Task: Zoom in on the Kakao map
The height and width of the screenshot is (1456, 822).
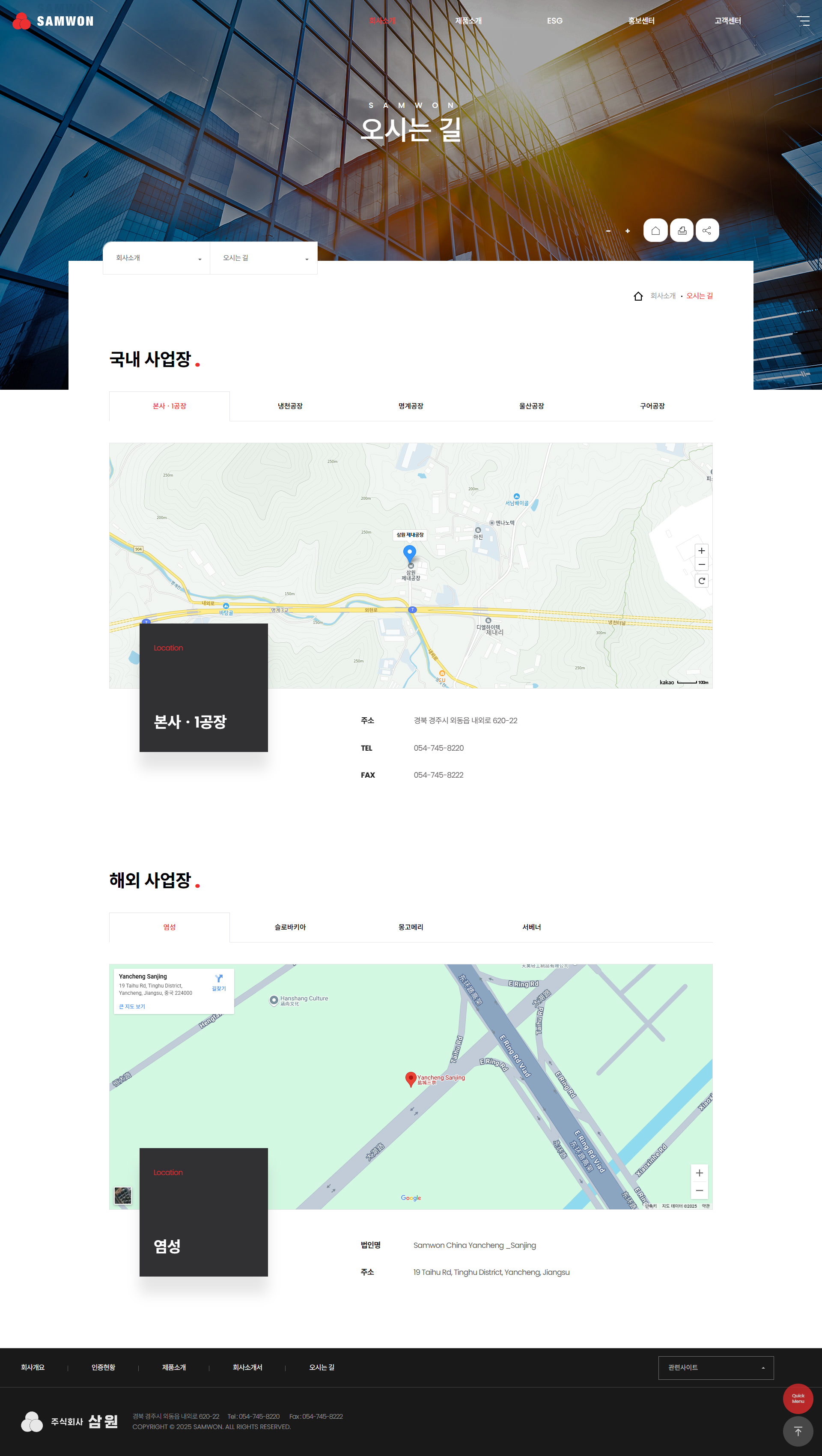Action: pos(701,551)
